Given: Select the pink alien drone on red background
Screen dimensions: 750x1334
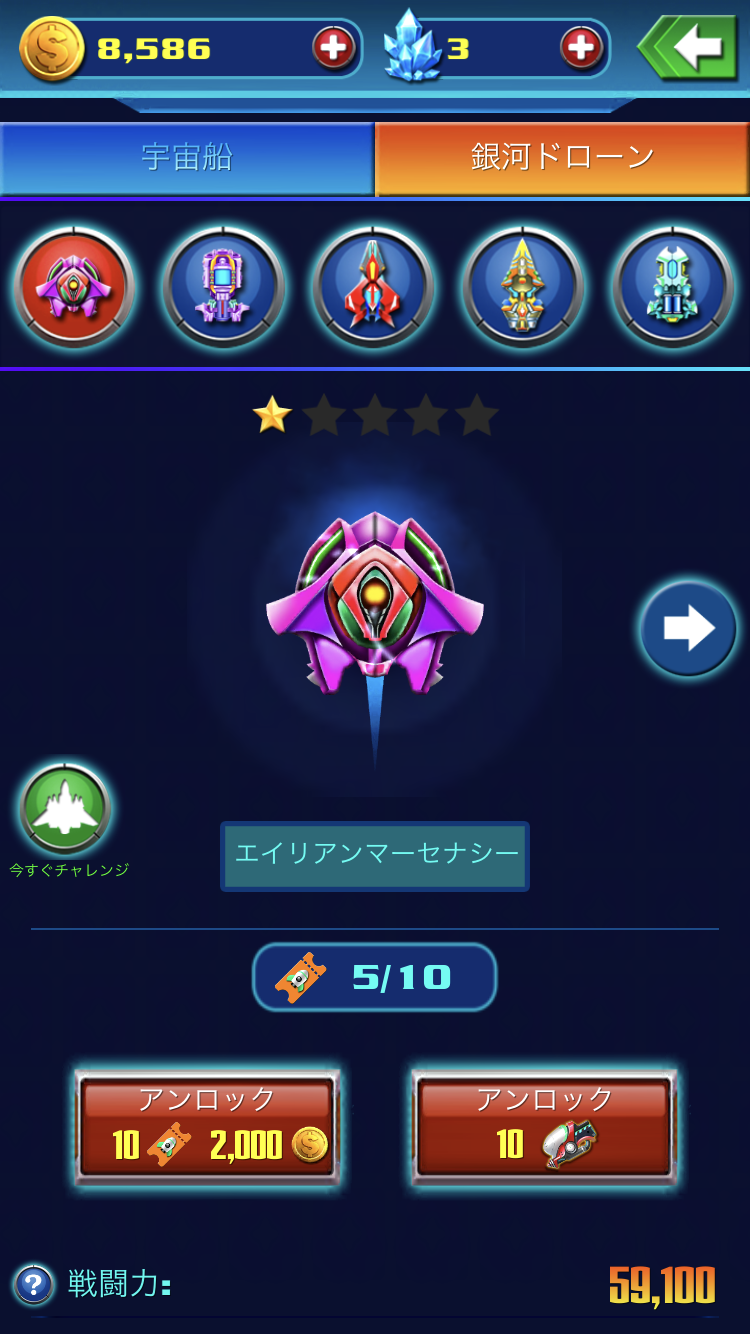Looking at the screenshot, I should pos(74,286).
